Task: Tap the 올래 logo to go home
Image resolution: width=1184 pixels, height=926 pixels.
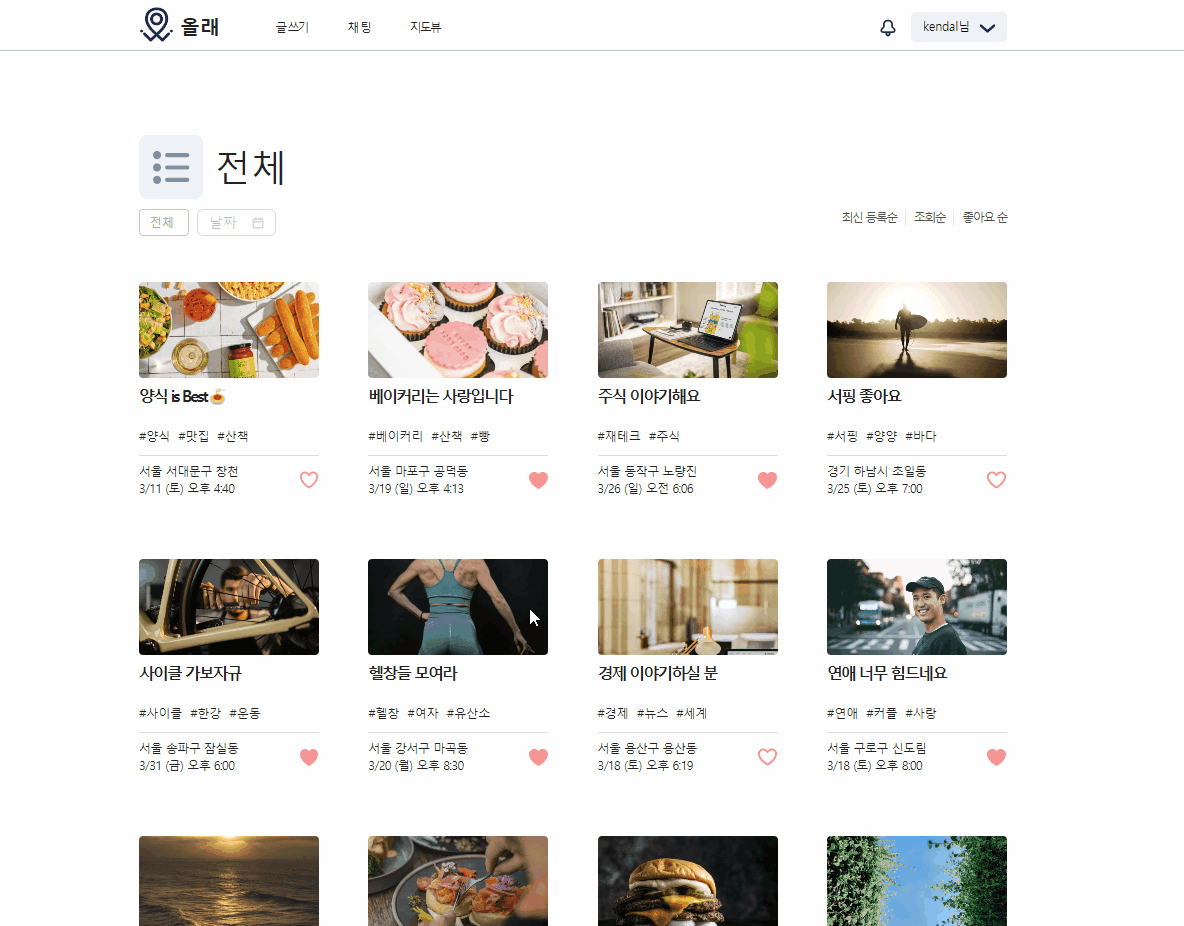Action: coord(180,26)
